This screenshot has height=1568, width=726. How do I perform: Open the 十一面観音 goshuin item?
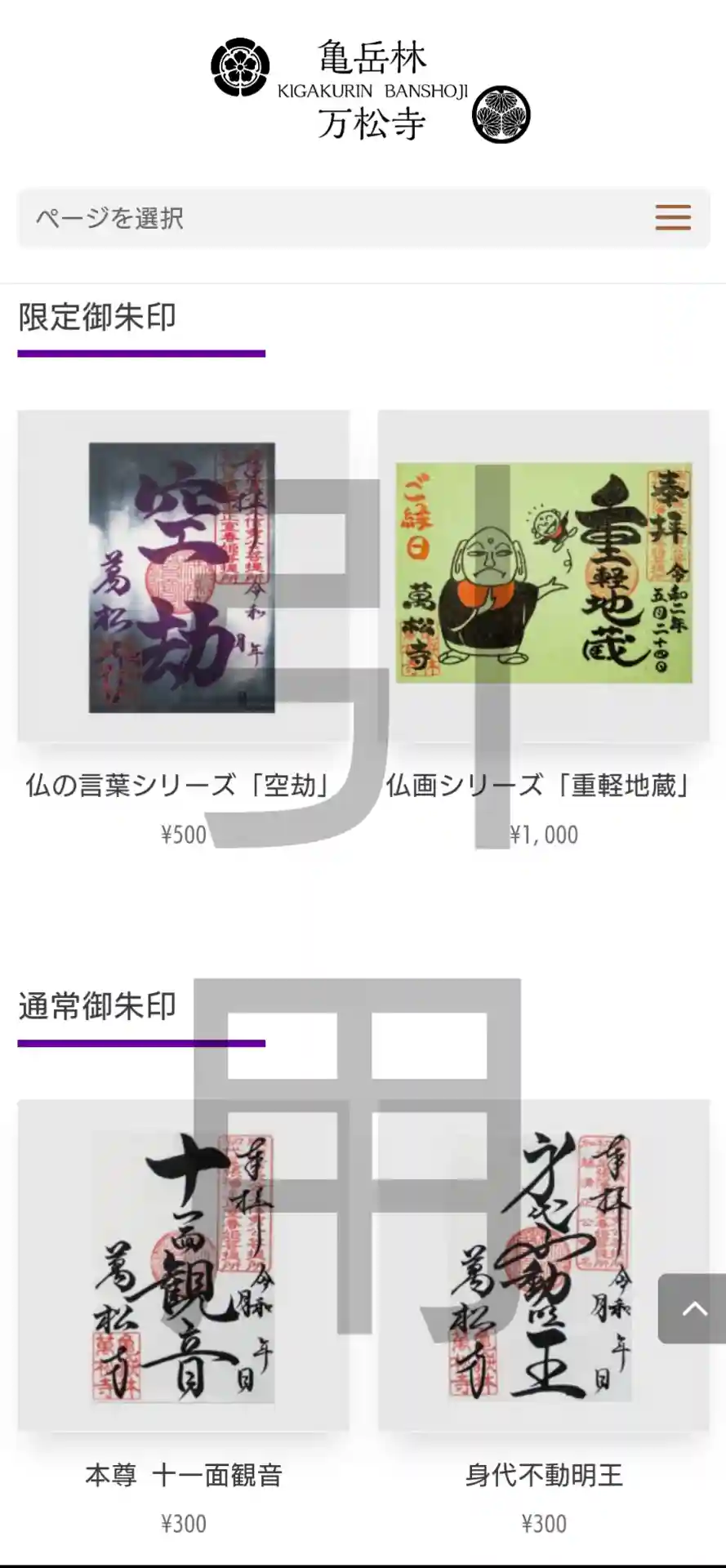pos(183,1266)
